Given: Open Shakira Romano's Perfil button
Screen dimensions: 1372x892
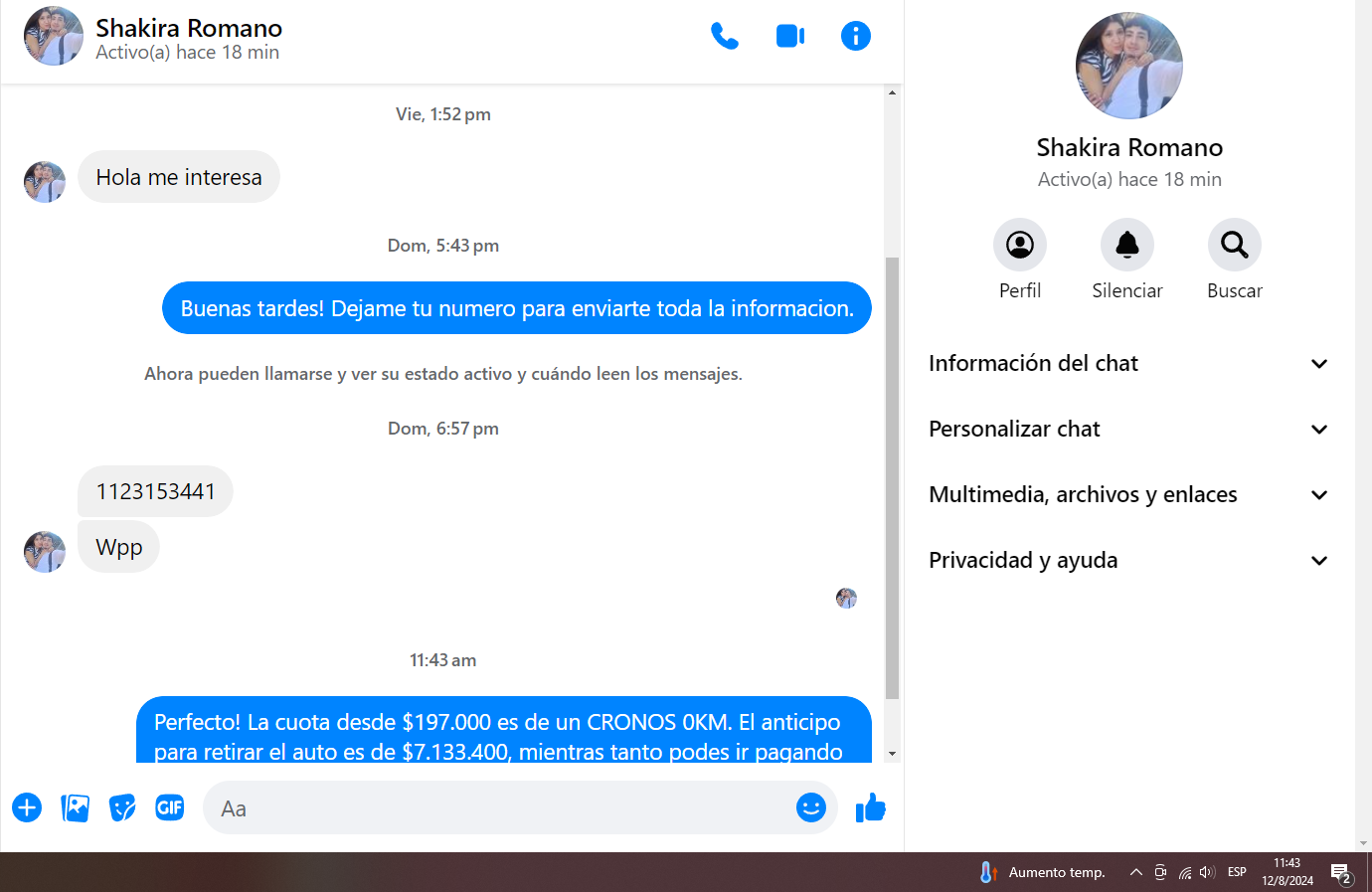Looking at the screenshot, I should [x=1019, y=245].
